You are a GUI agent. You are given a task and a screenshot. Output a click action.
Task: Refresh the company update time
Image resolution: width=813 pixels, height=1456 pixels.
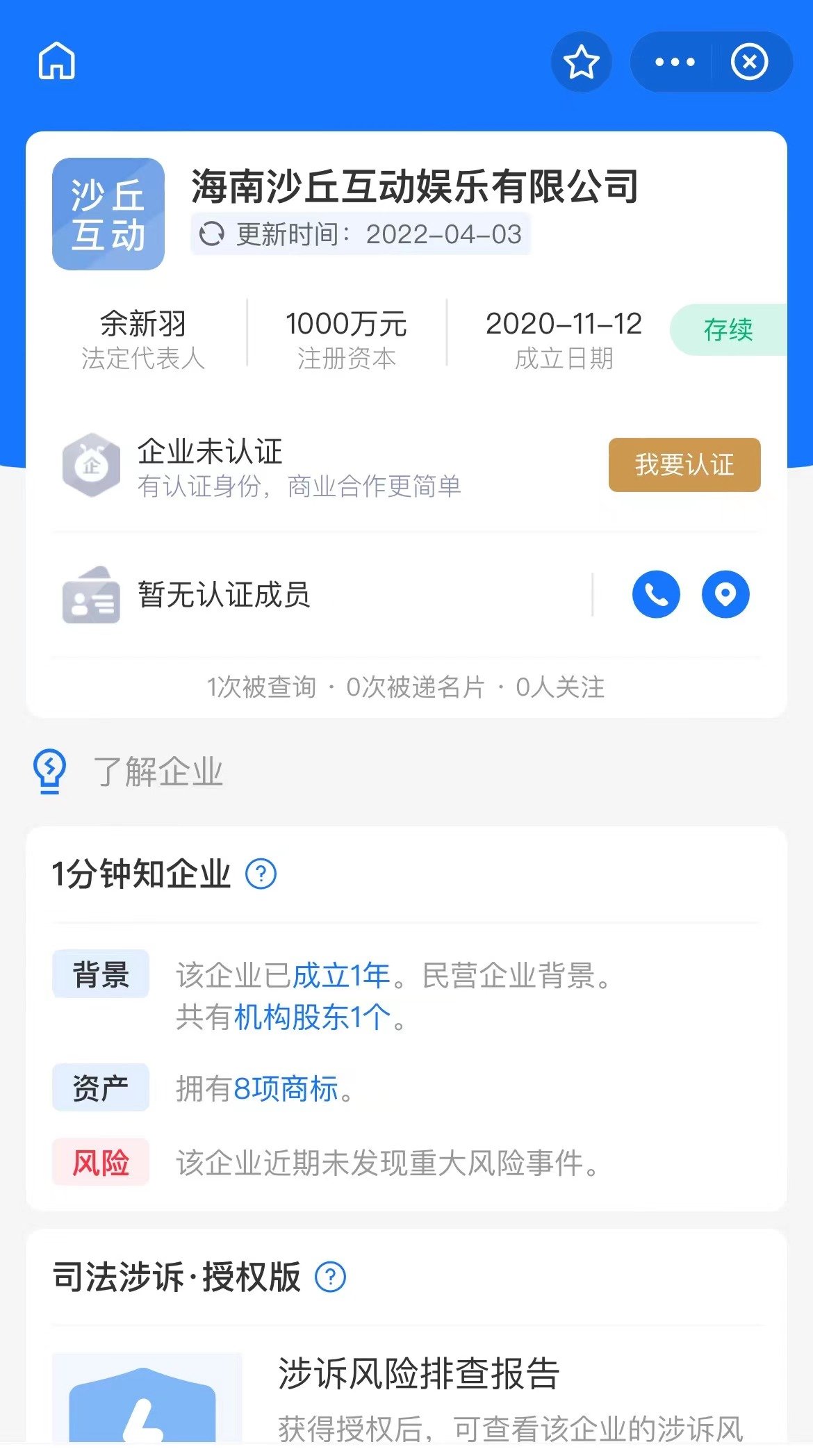pyautogui.click(x=212, y=234)
